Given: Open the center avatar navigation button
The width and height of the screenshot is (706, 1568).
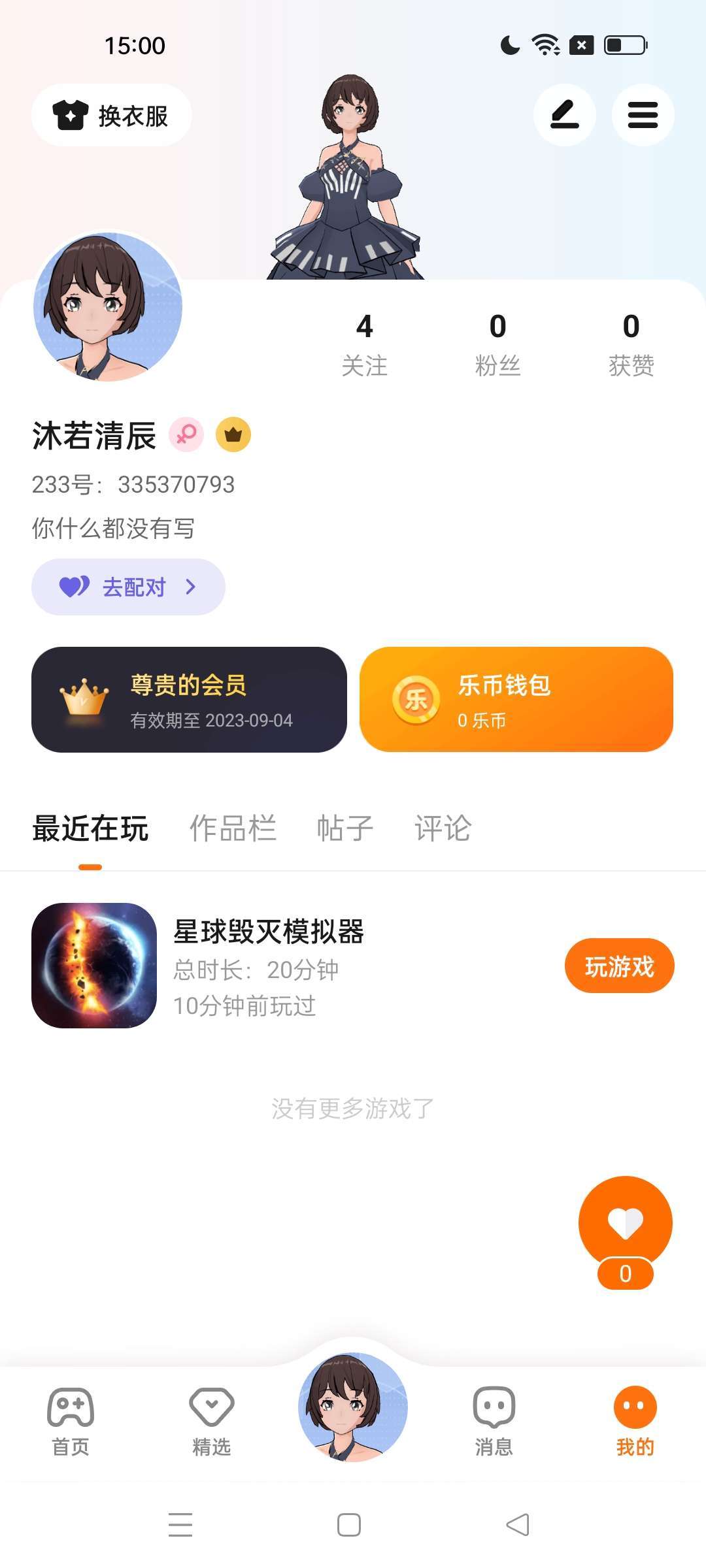Looking at the screenshot, I should tap(353, 1407).
